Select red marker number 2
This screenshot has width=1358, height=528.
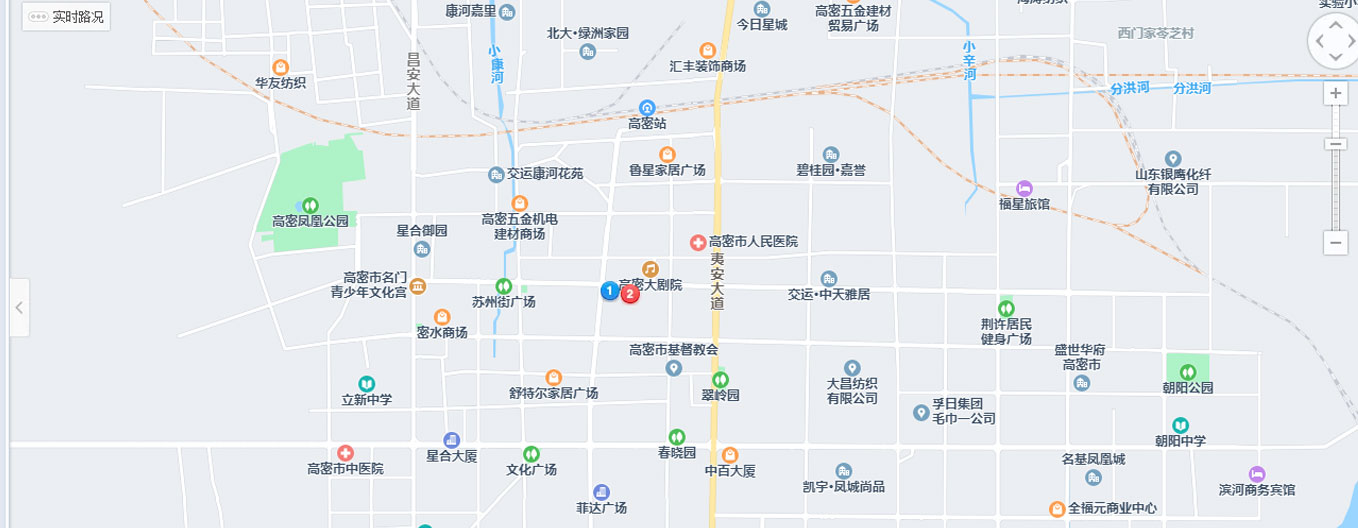coord(630,293)
